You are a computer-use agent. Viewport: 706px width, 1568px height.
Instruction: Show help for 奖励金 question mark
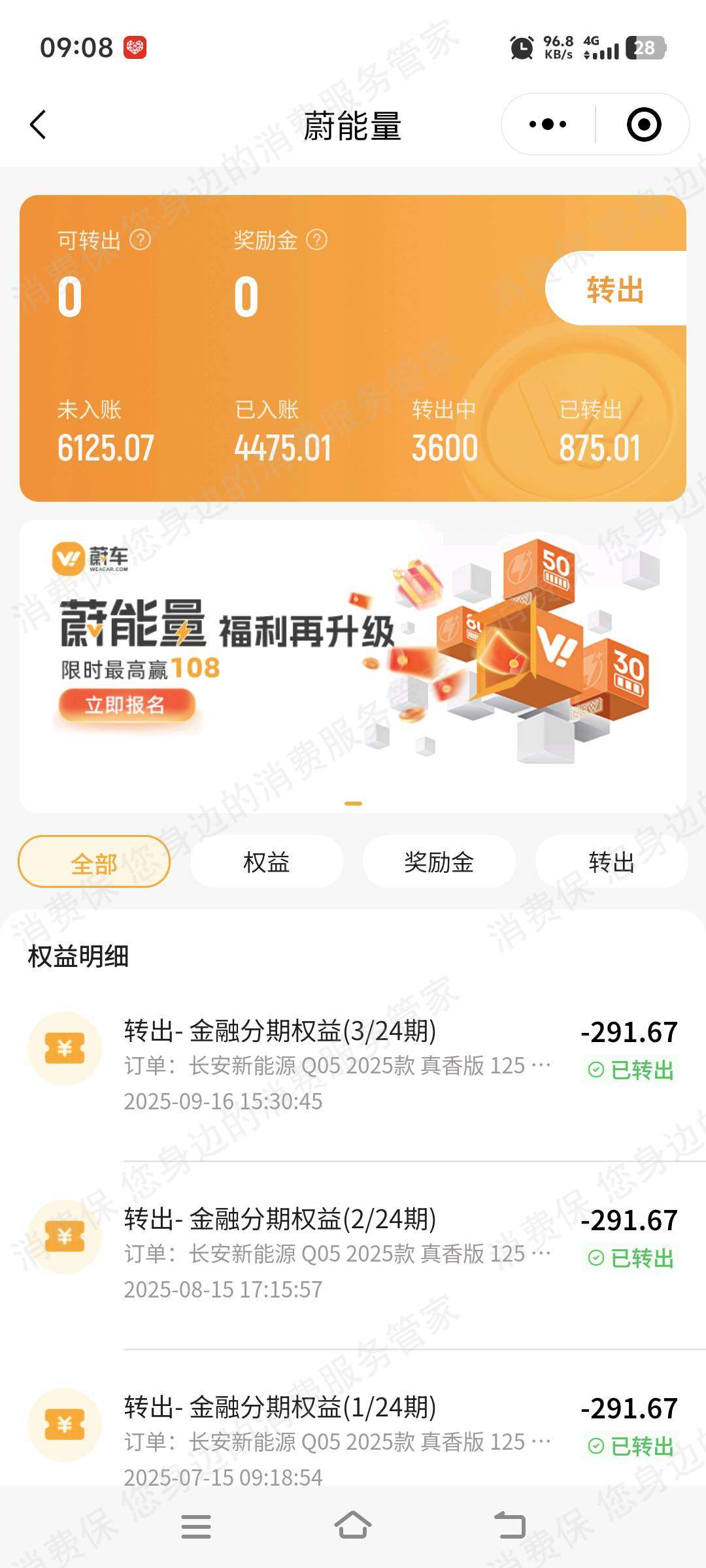point(317,240)
